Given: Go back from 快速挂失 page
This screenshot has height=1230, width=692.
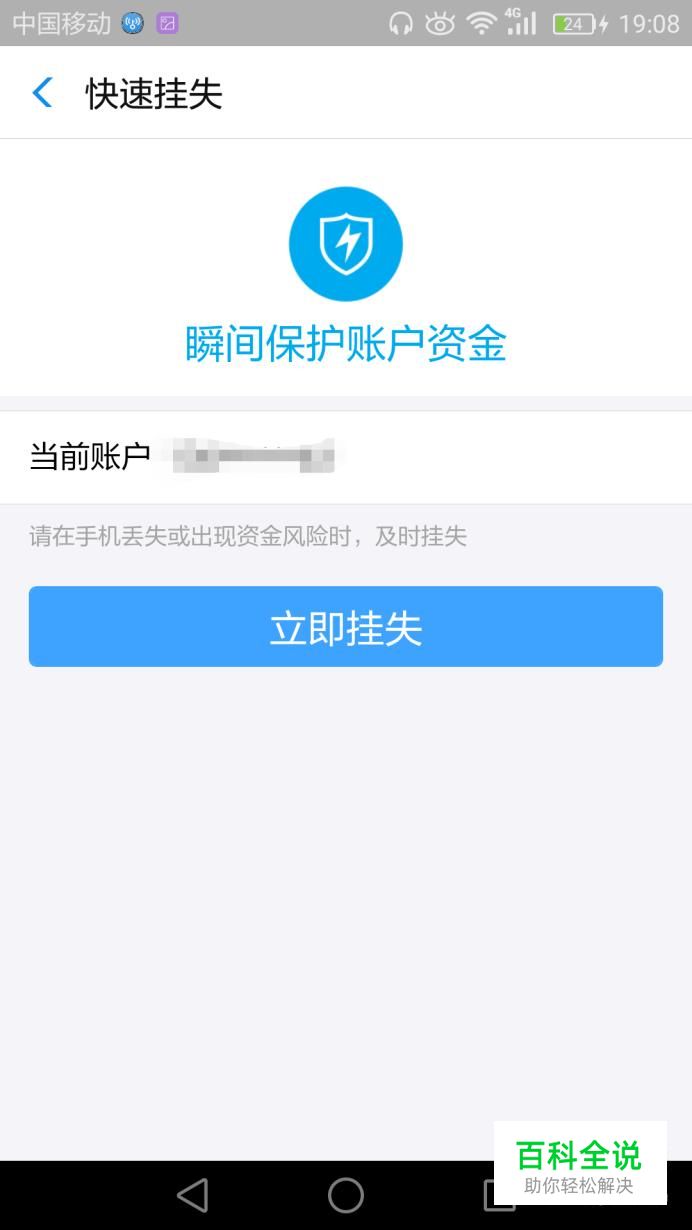Looking at the screenshot, I should [42, 93].
